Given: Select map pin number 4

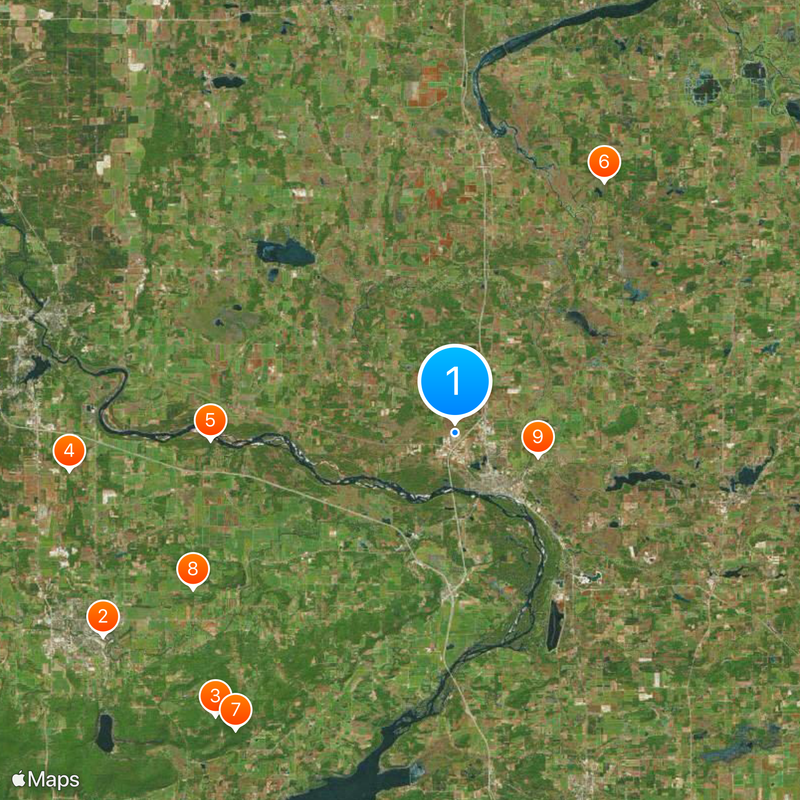Looking at the screenshot, I should point(69,451).
